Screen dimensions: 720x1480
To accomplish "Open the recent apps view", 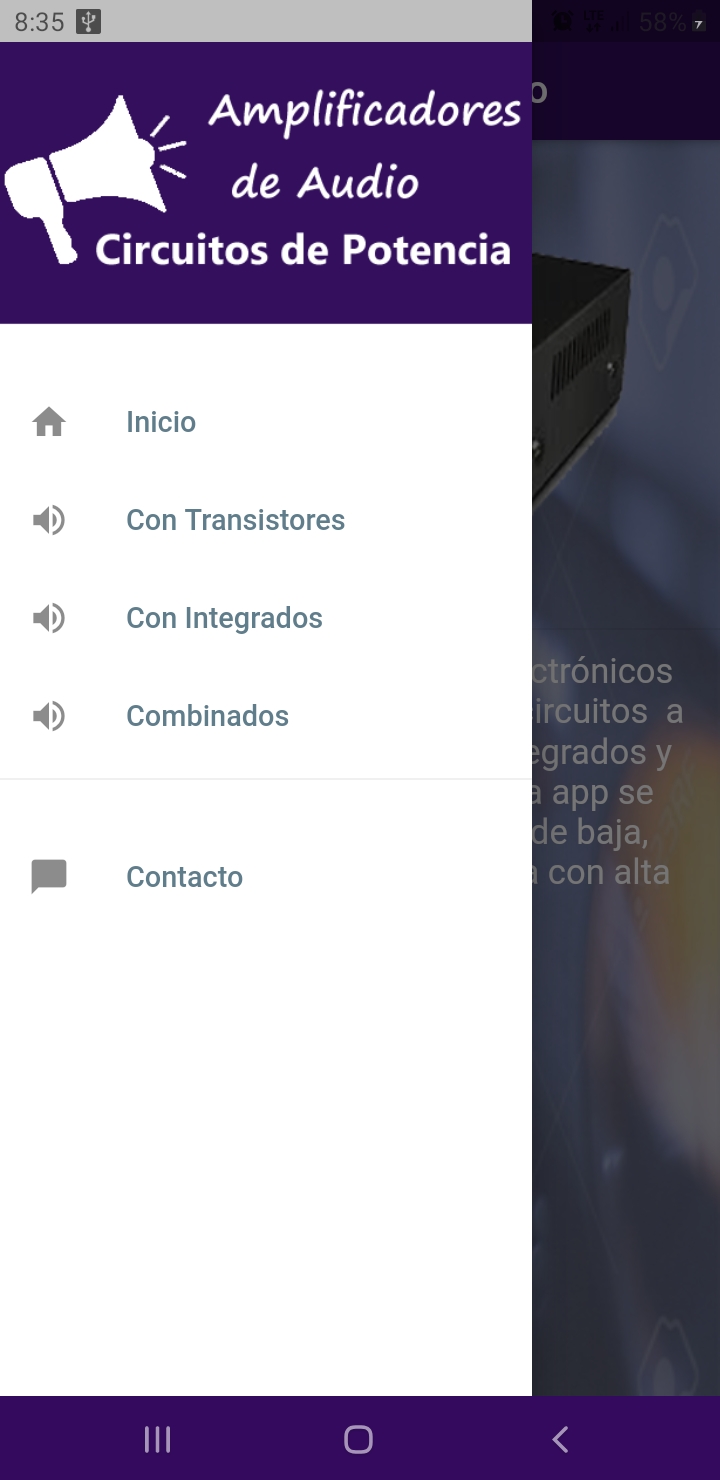I will coord(158,1440).
